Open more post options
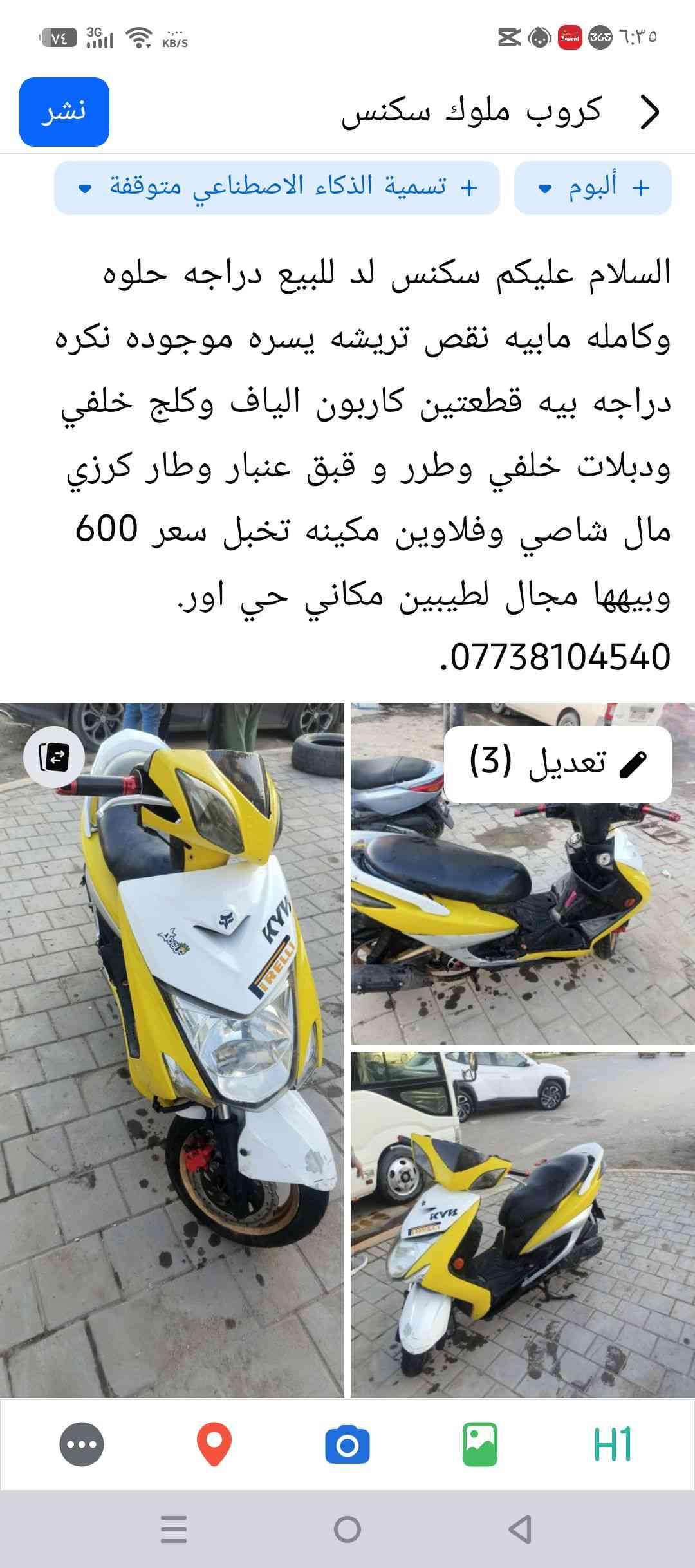Viewport: 695px width, 1568px height. (x=82, y=1445)
